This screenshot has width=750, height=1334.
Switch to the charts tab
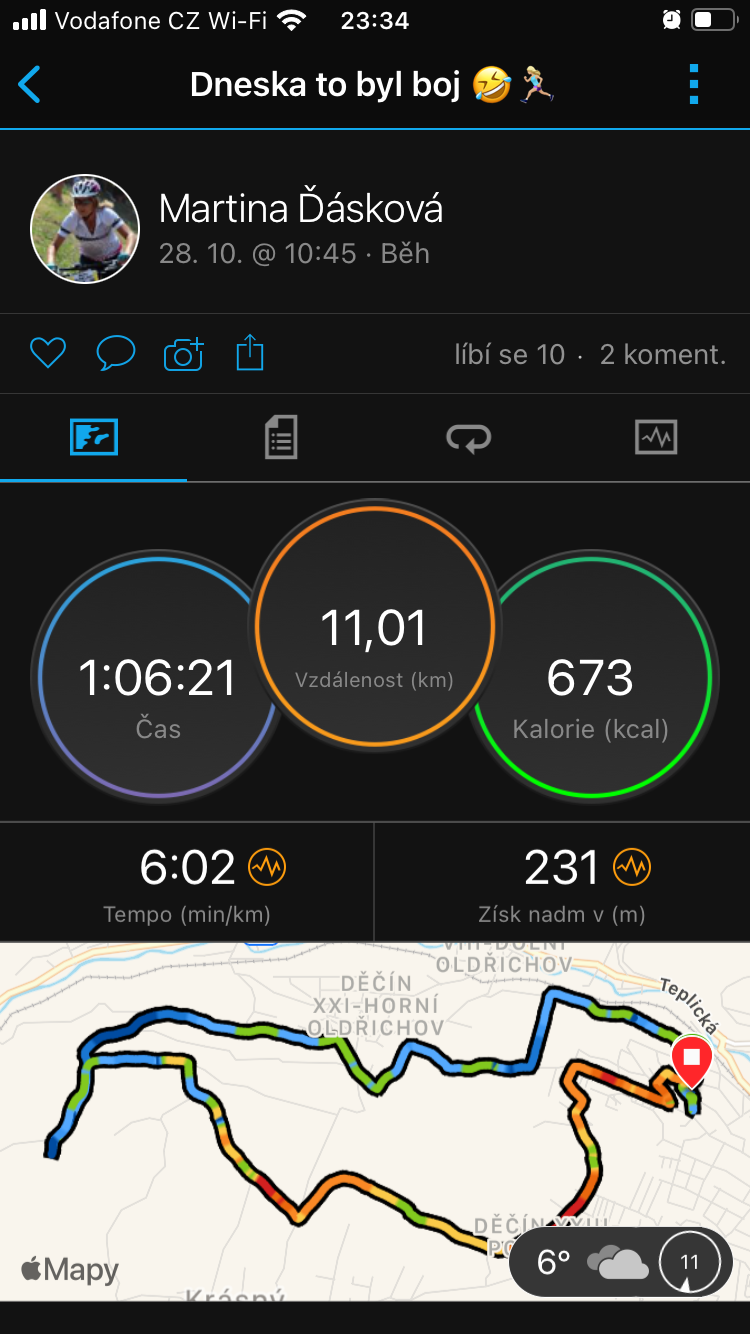tap(656, 438)
